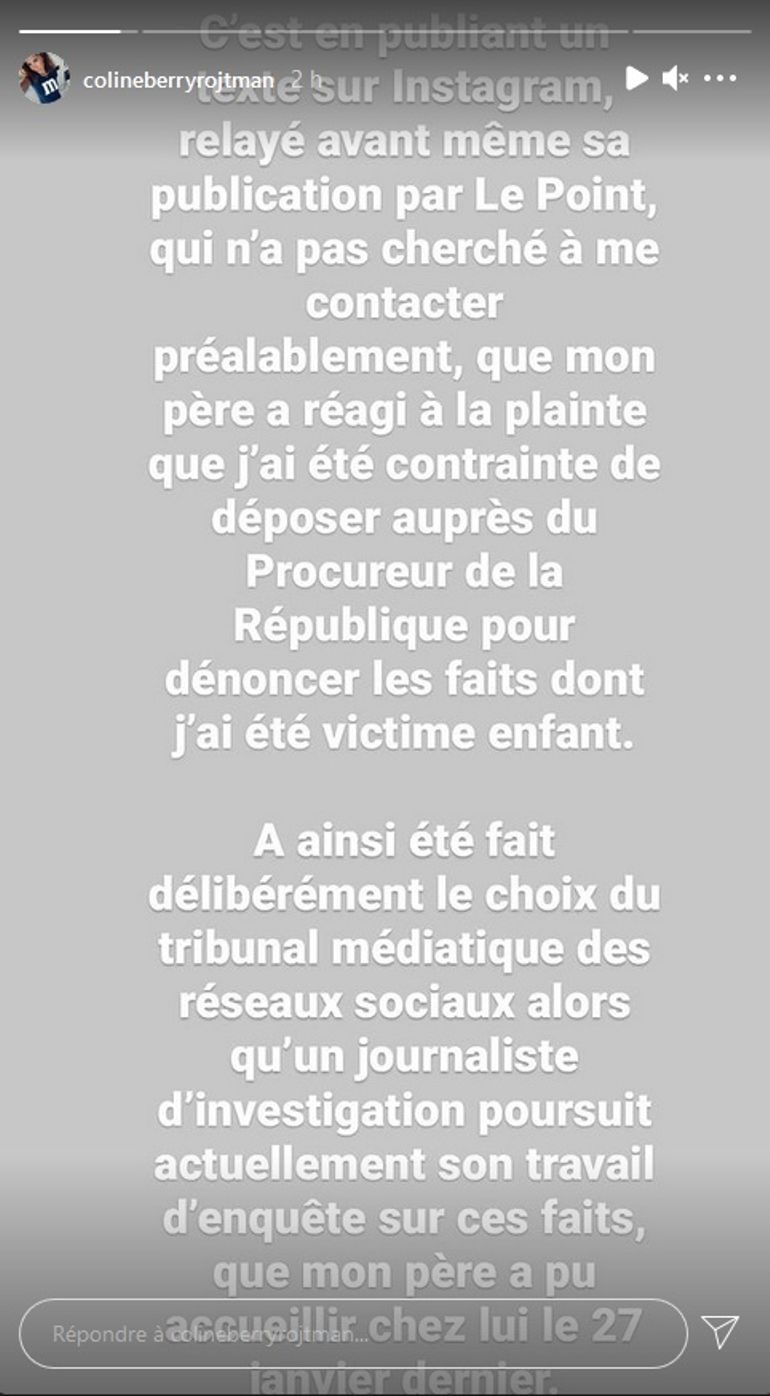Share the story with the paper-plane icon

point(720,1331)
